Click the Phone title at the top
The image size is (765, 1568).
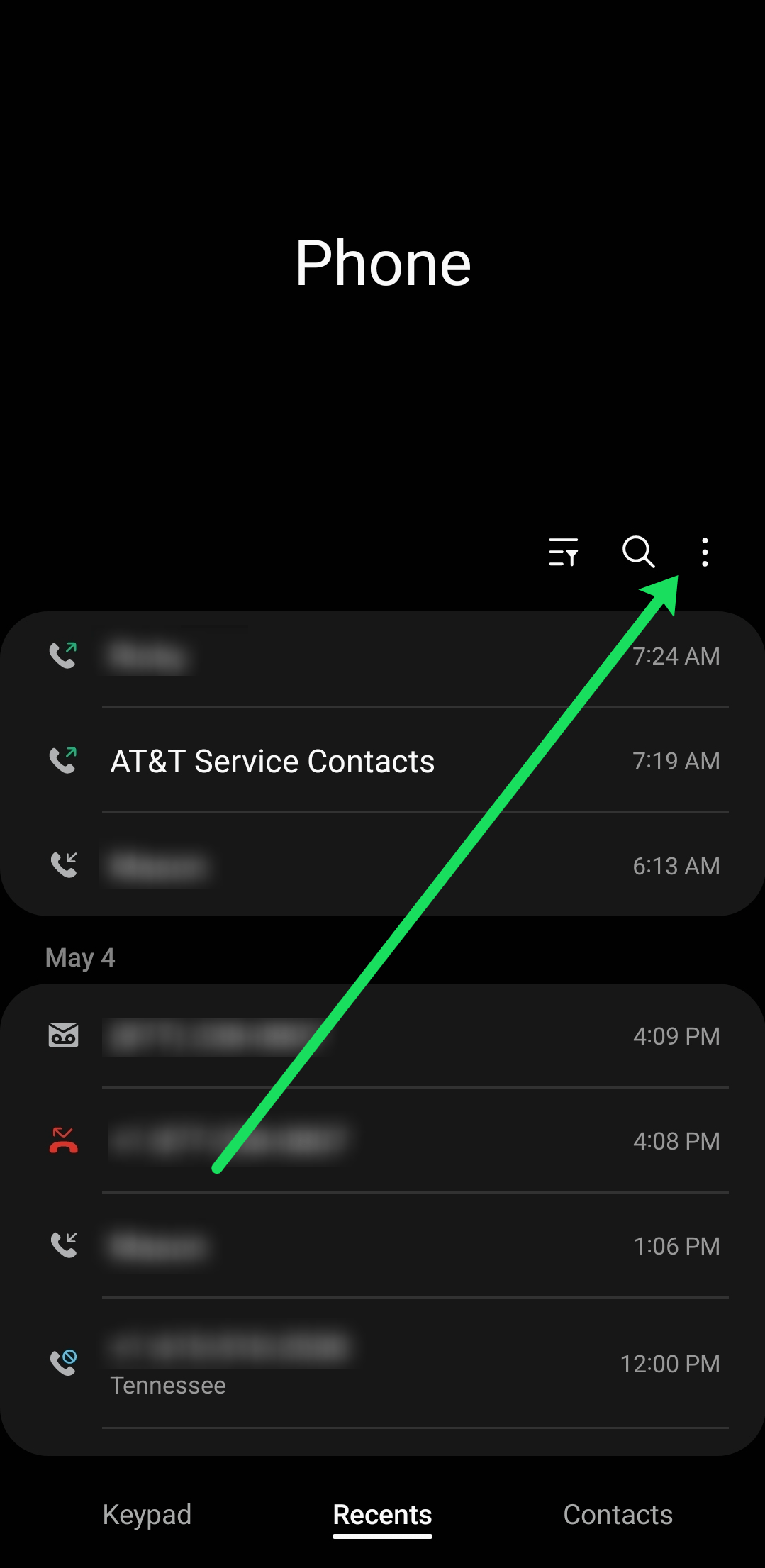point(382,262)
